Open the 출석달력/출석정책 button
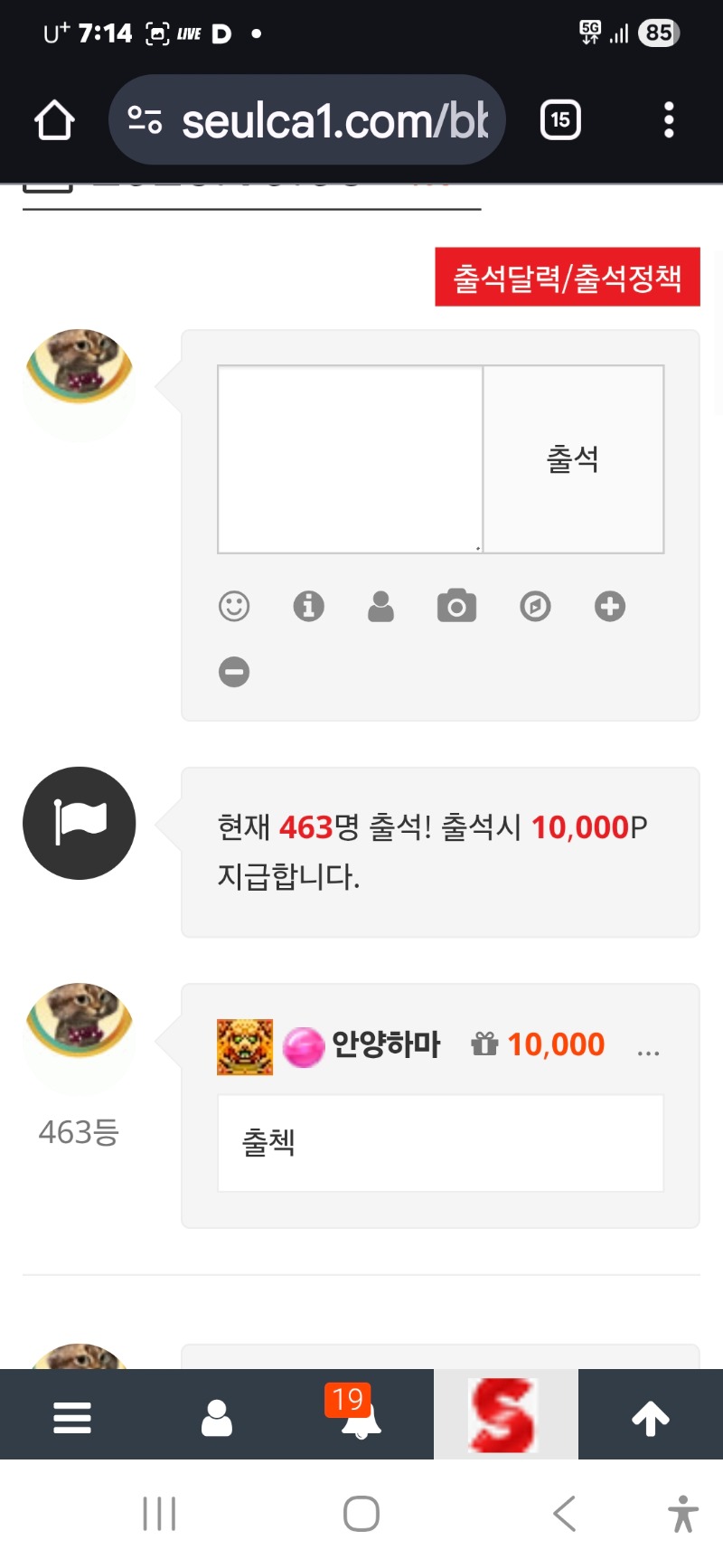The image size is (723, 1568). click(x=567, y=277)
